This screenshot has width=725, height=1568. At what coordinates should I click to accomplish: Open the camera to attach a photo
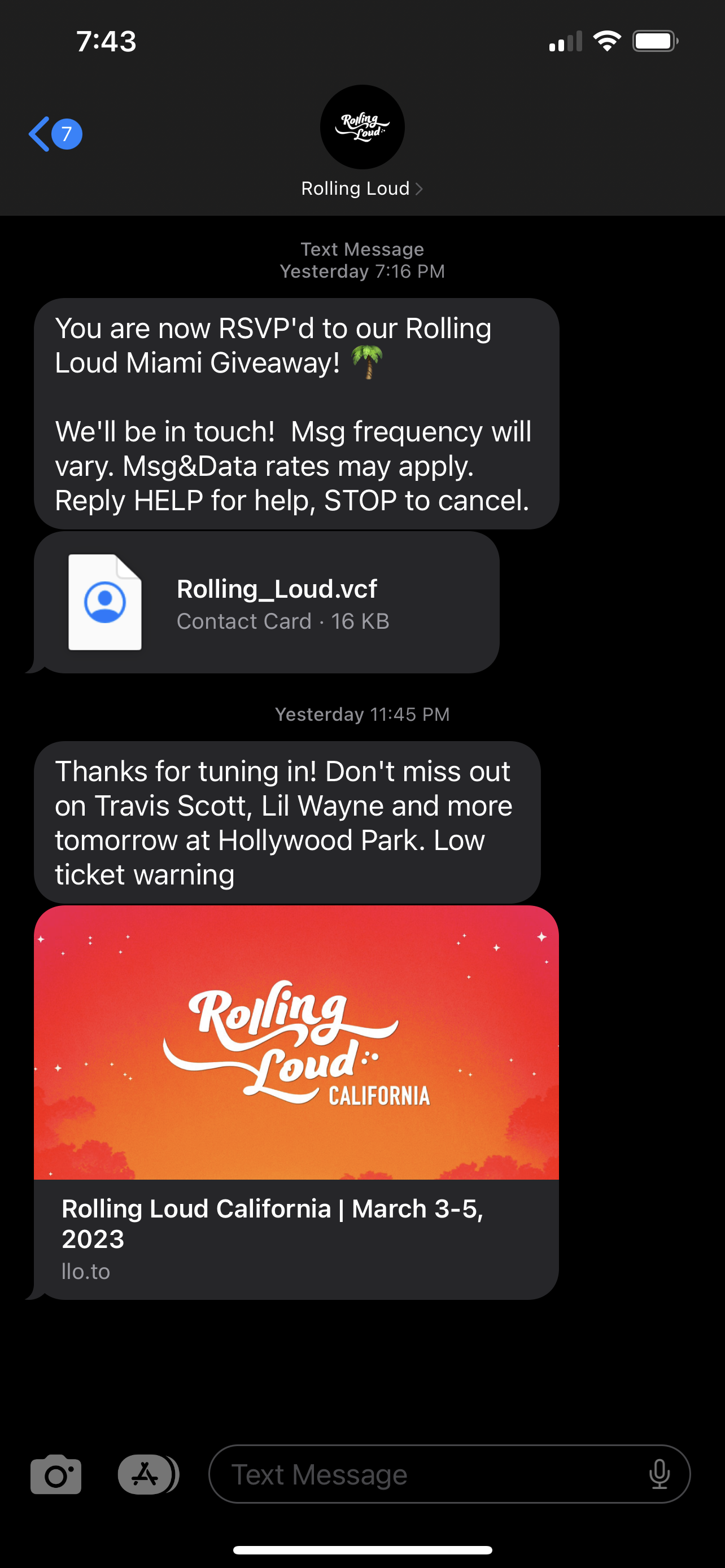click(x=56, y=1475)
